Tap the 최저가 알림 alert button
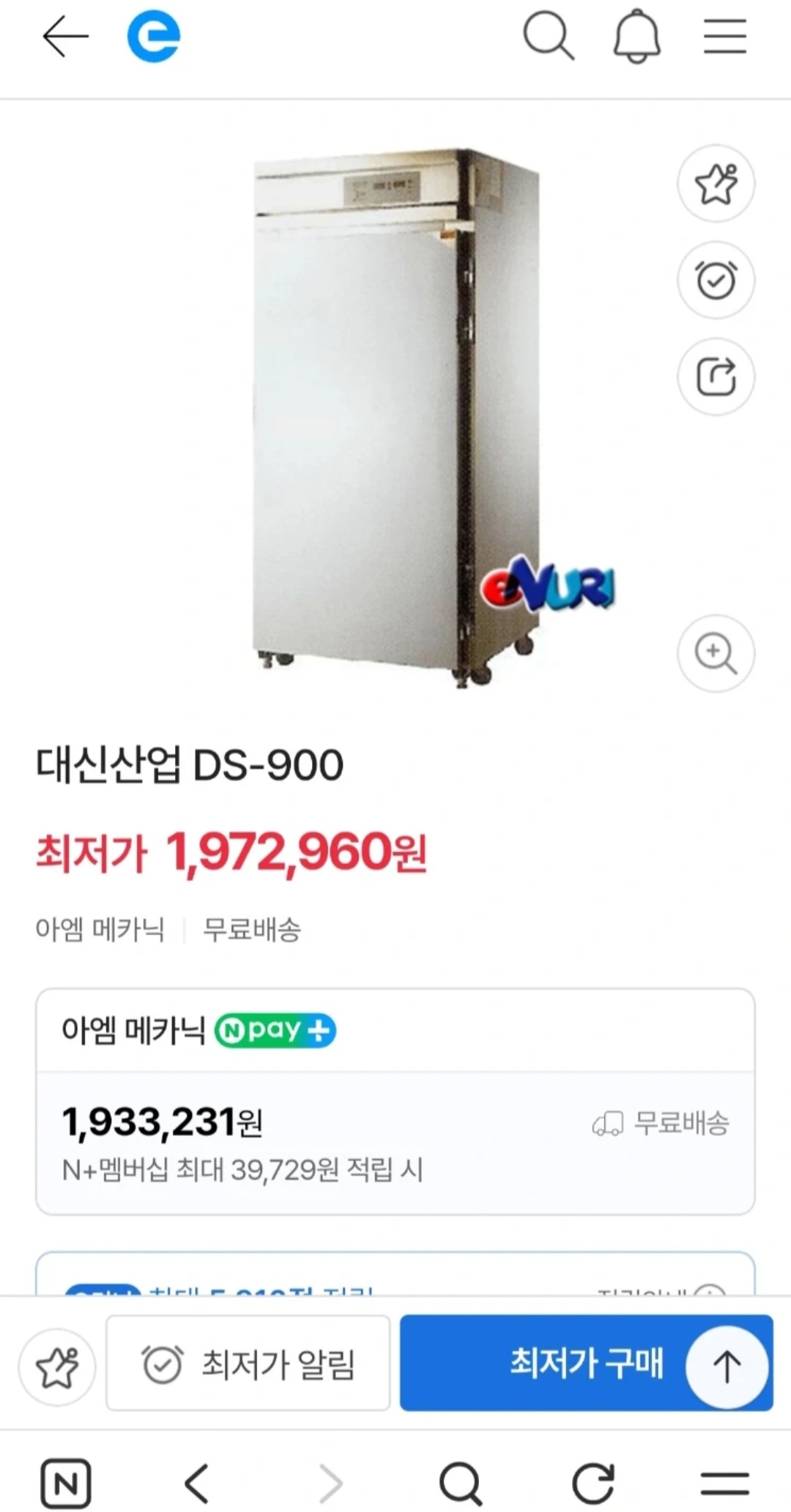The image size is (791, 1512). (248, 1363)
